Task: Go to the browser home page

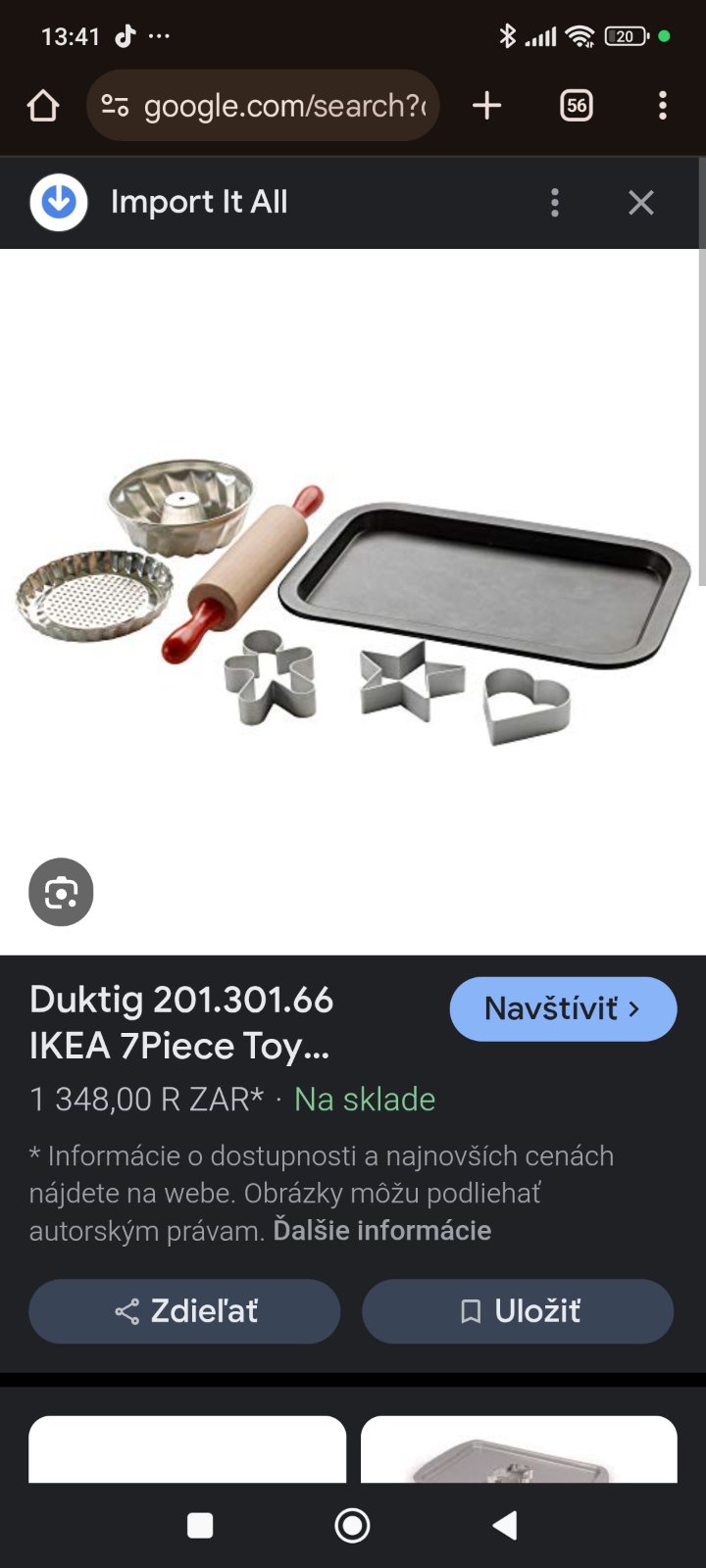Action: 43,106
